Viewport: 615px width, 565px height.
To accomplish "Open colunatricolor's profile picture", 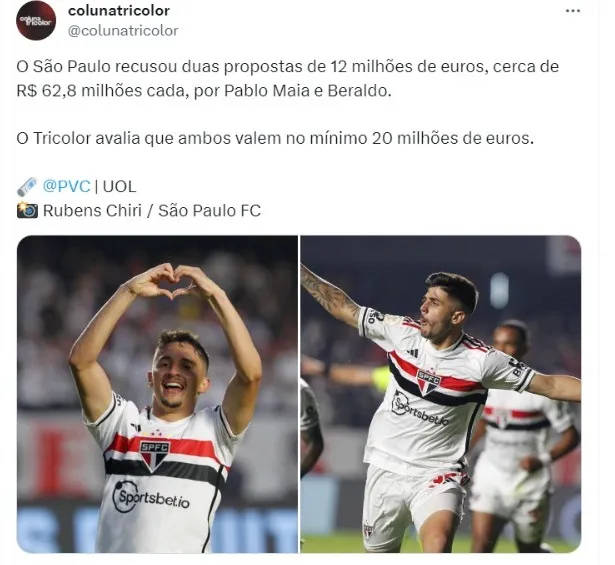I will pos(36,20).
